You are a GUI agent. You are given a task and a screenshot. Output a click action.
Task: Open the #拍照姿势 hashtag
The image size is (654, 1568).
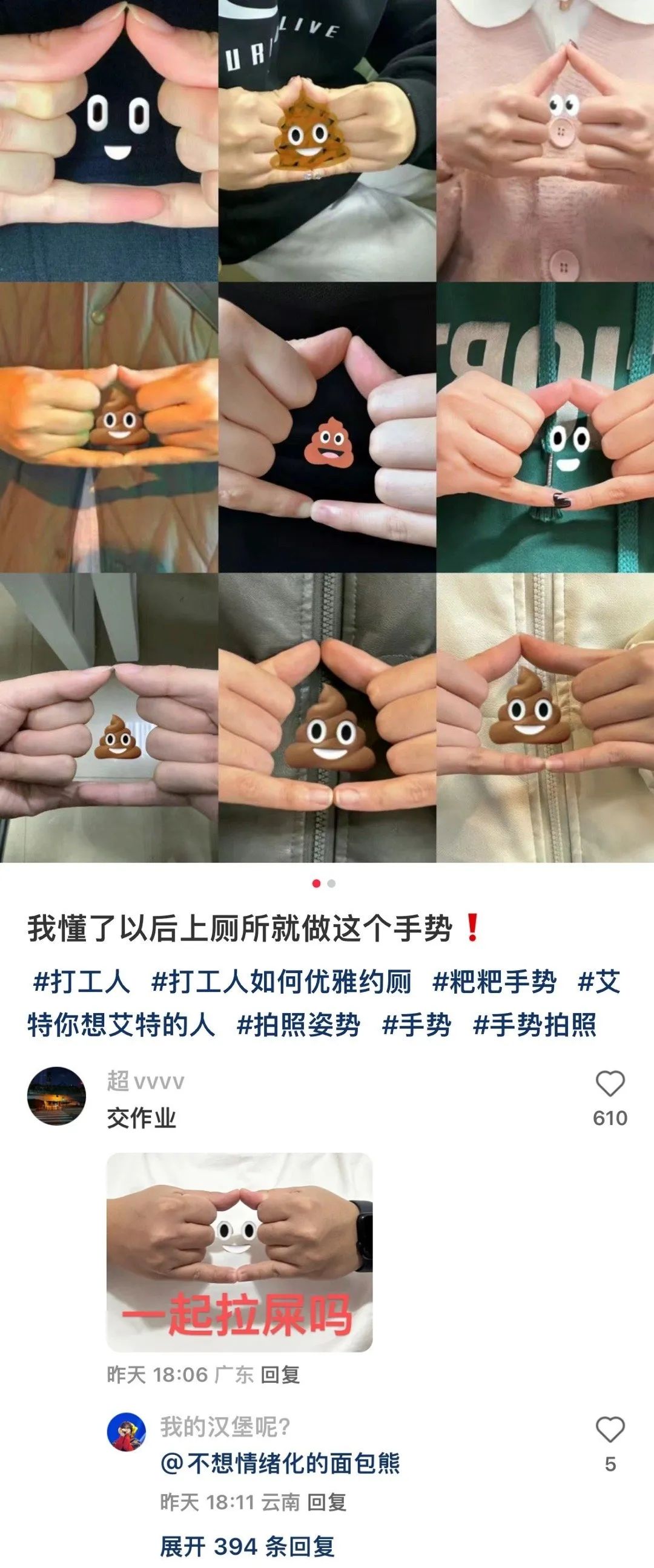point(299,1025)
